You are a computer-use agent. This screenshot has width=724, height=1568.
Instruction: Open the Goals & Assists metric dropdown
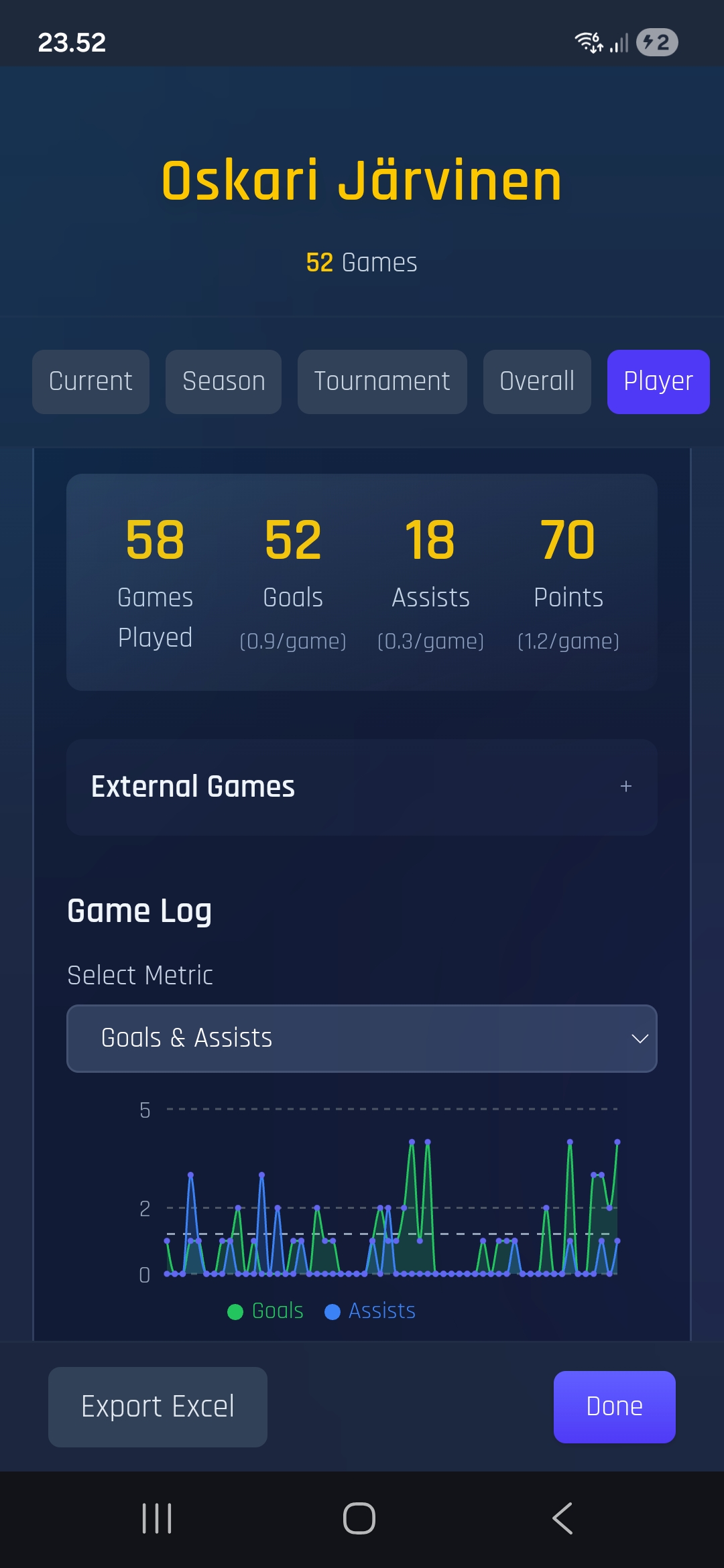pyautogui.click(x=361, y=1038)
